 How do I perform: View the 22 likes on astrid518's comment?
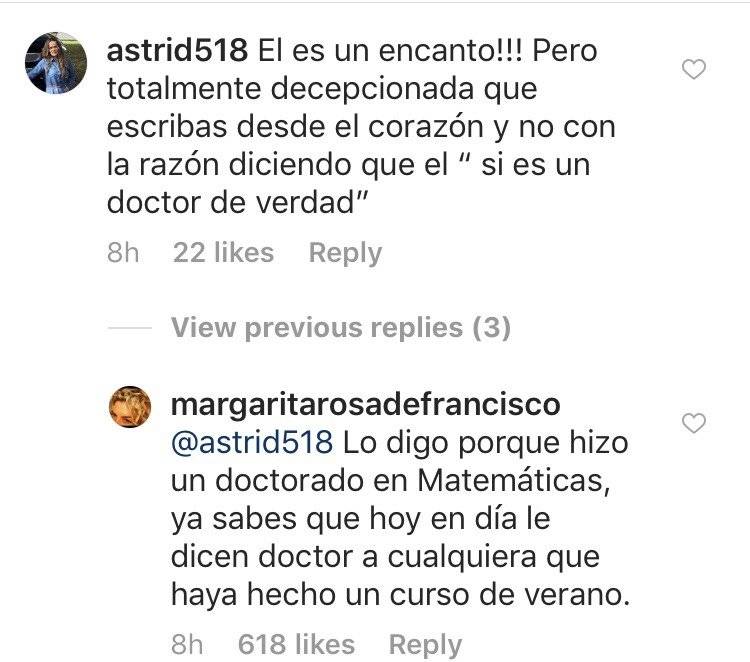coord(223,254)
